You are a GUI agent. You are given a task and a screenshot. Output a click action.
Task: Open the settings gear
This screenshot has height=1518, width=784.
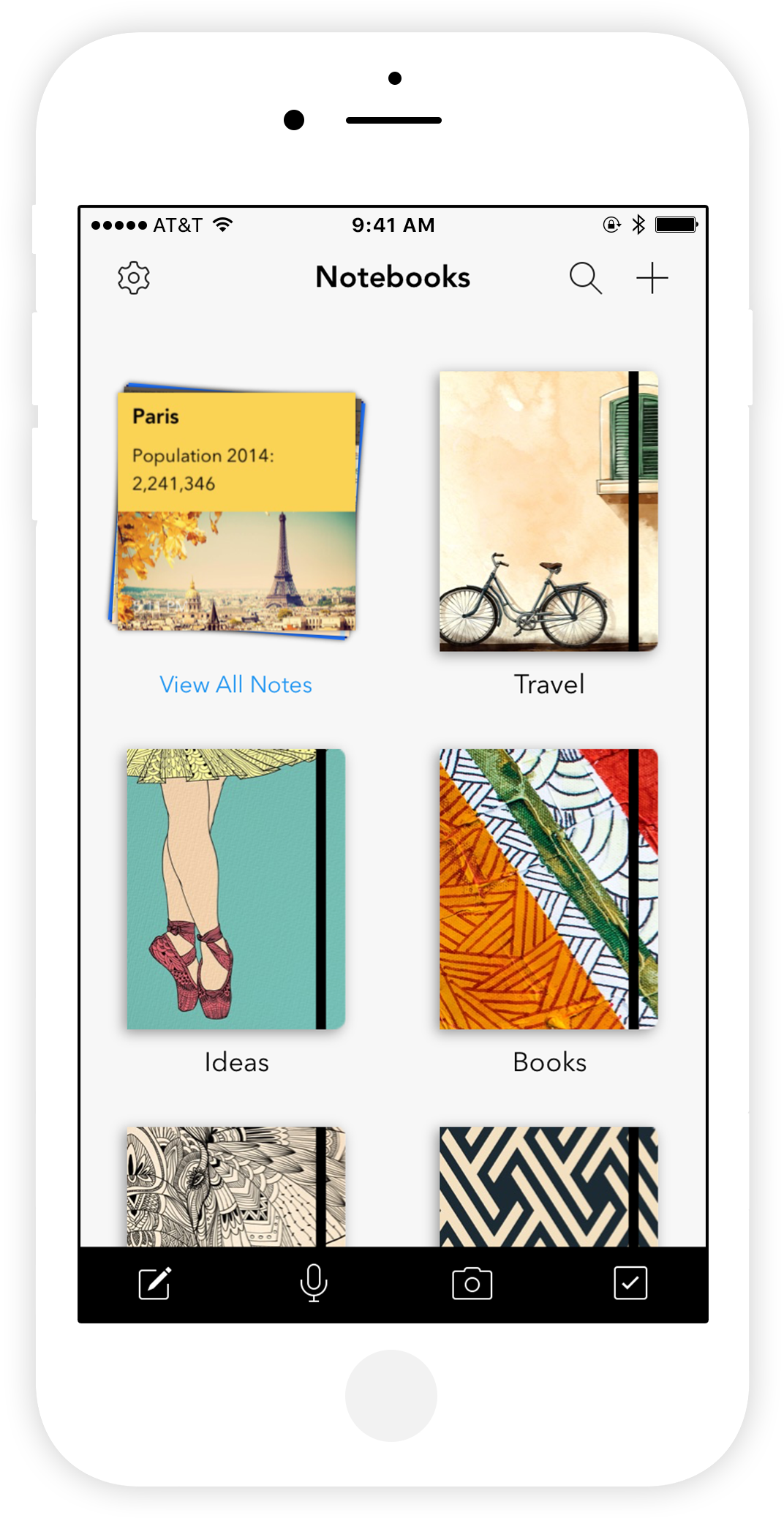tap(134, 278)
